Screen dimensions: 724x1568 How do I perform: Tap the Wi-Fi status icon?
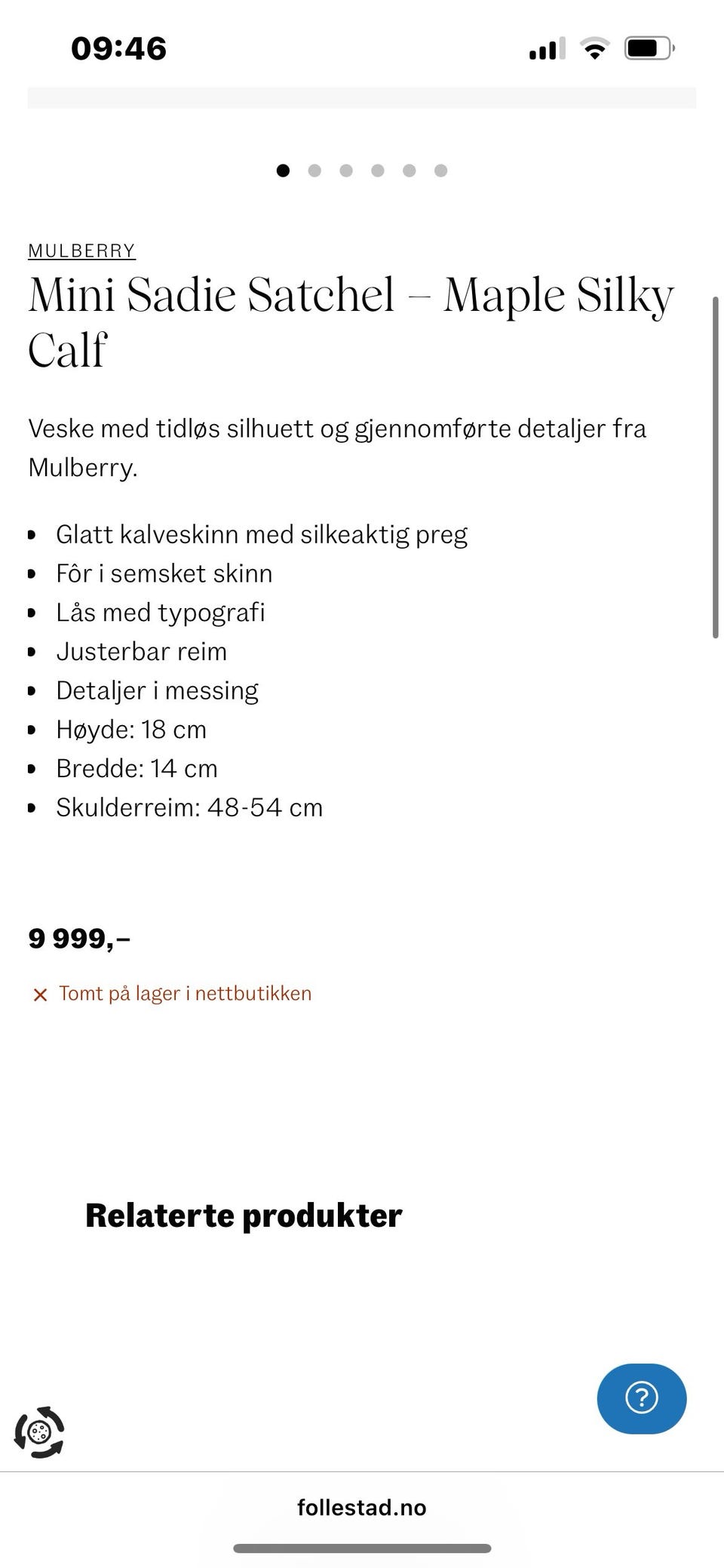[x=594, y=48]
